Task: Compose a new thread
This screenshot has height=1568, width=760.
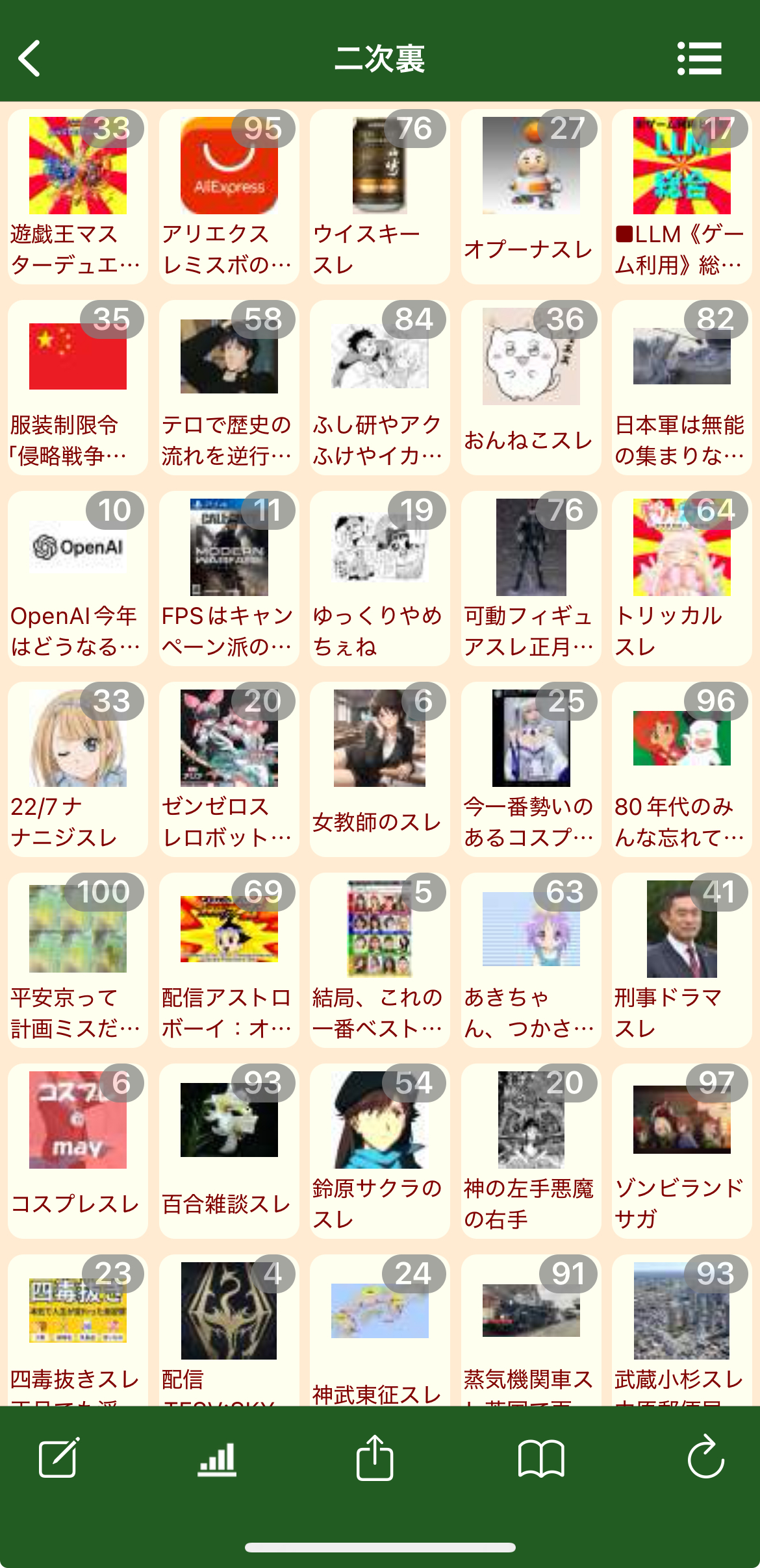Action: click(58, 1458)
